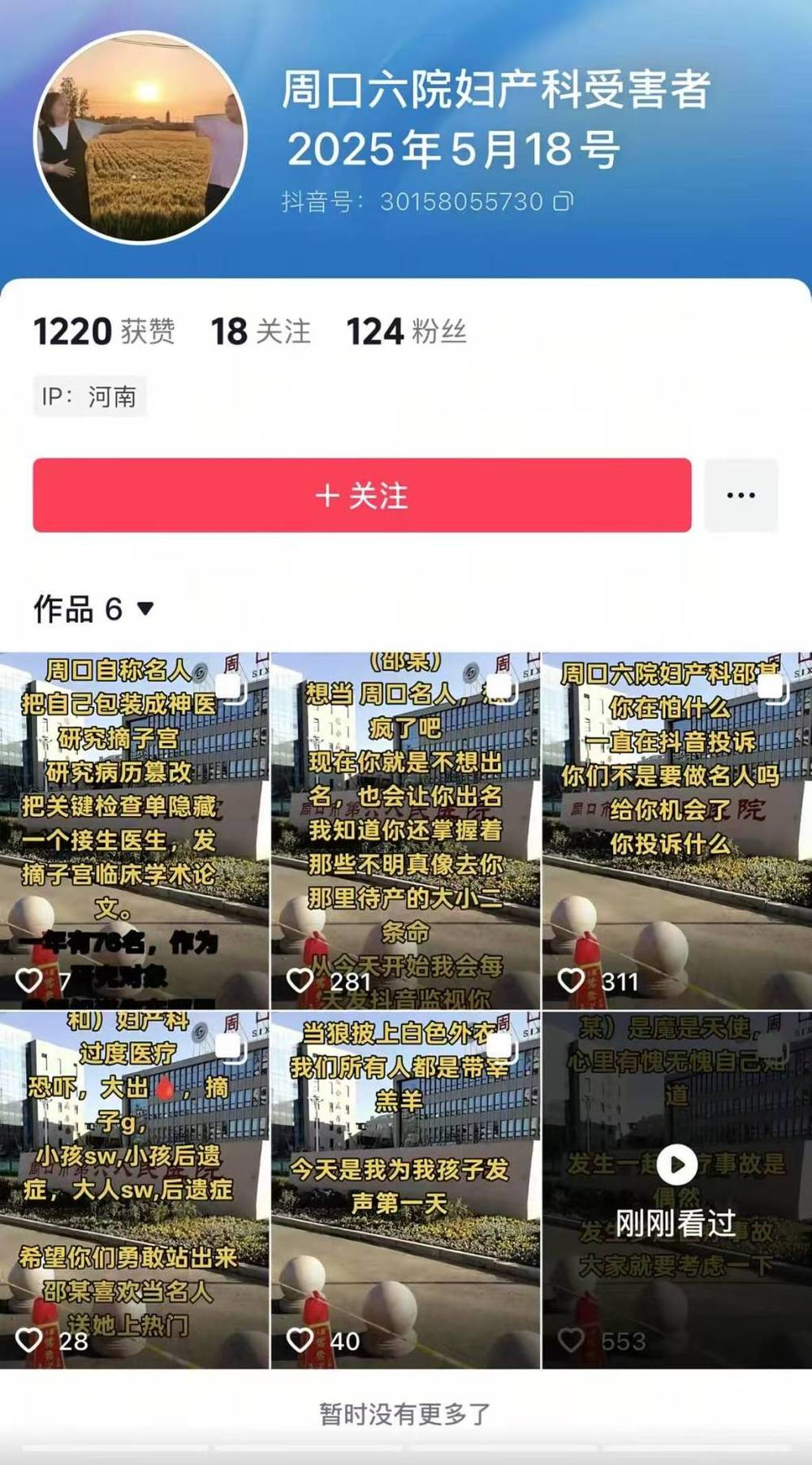
Task: View the 18 关注 following list
Action: click(261, 331)
